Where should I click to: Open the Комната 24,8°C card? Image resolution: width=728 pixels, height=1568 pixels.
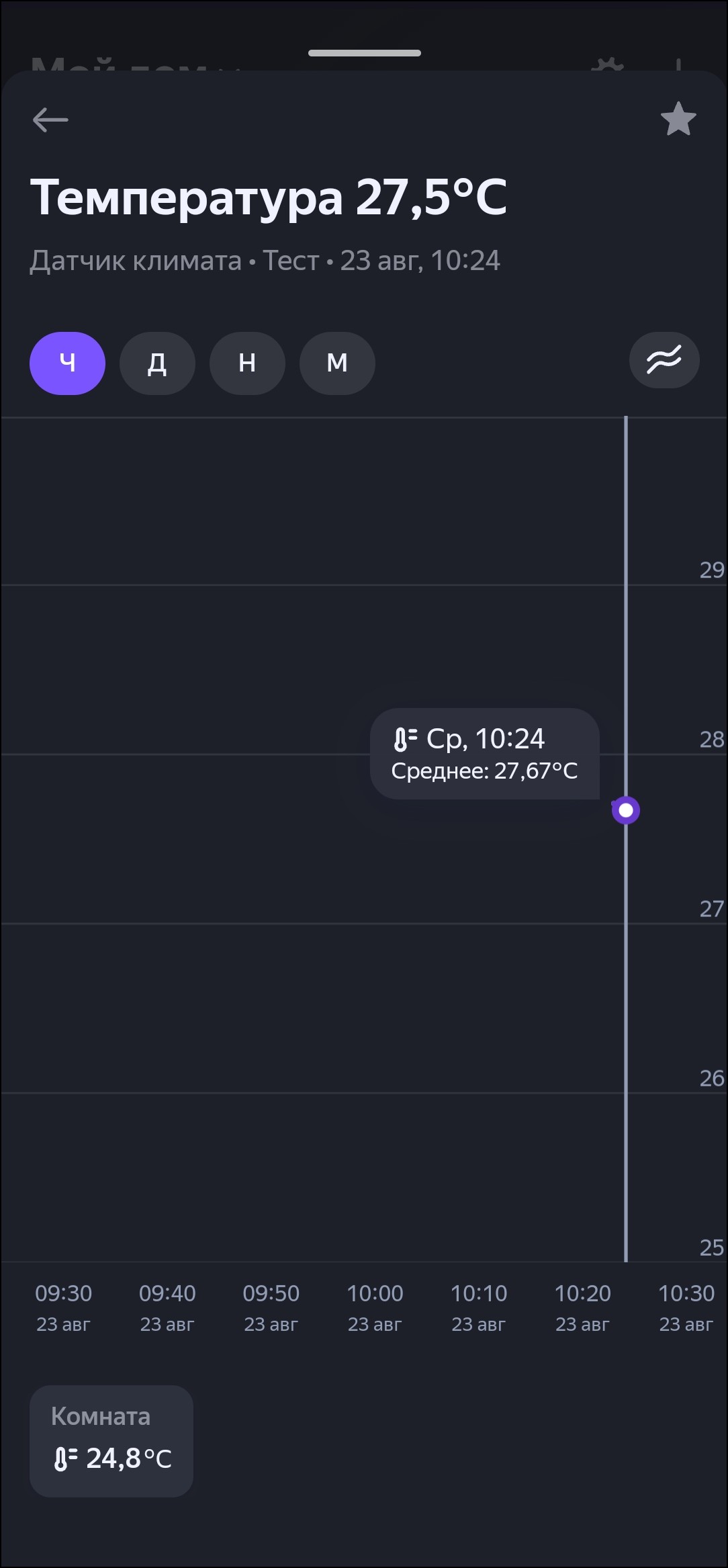111,1440
